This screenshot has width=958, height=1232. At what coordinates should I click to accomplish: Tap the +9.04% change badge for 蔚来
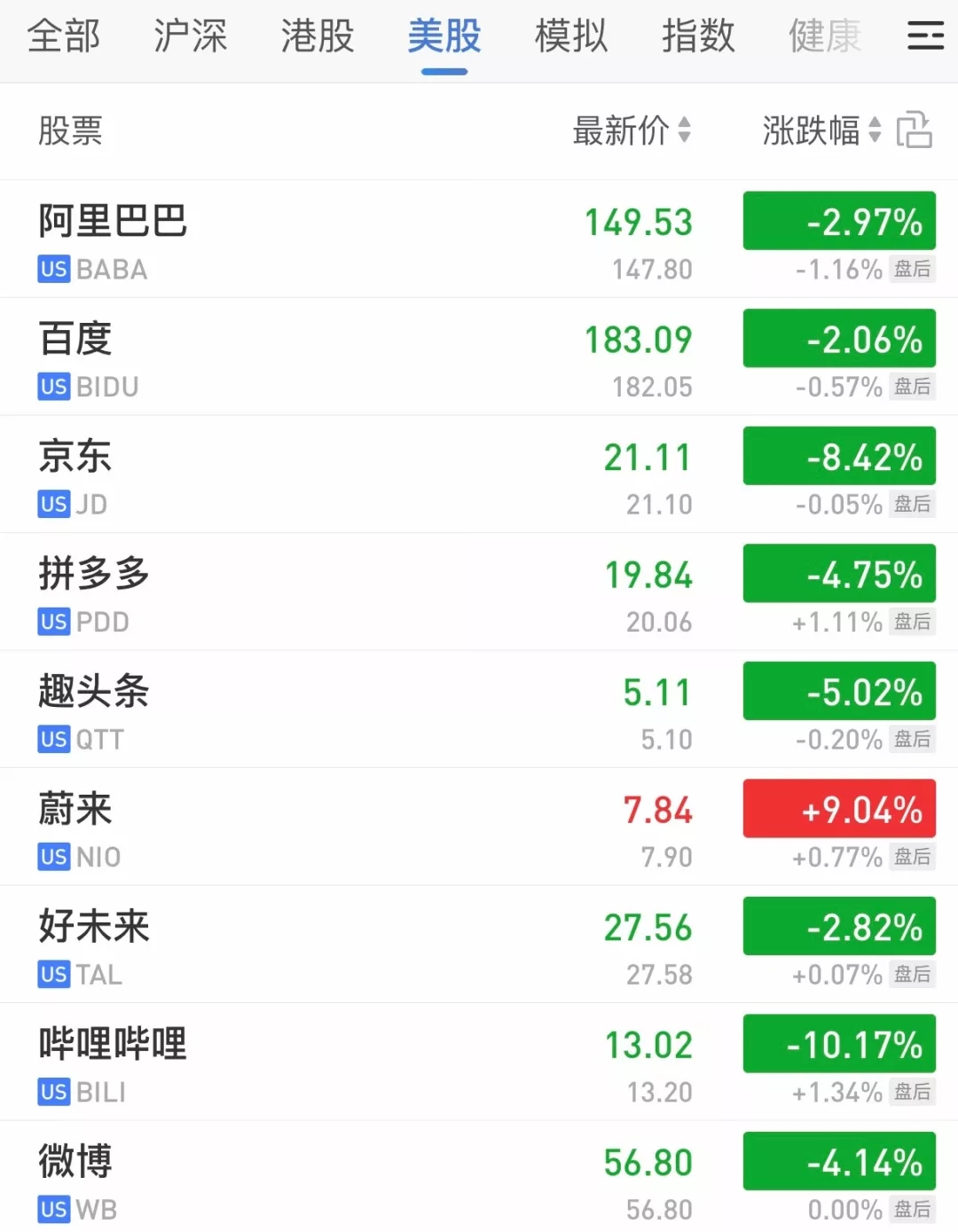[x=839, y=809]
